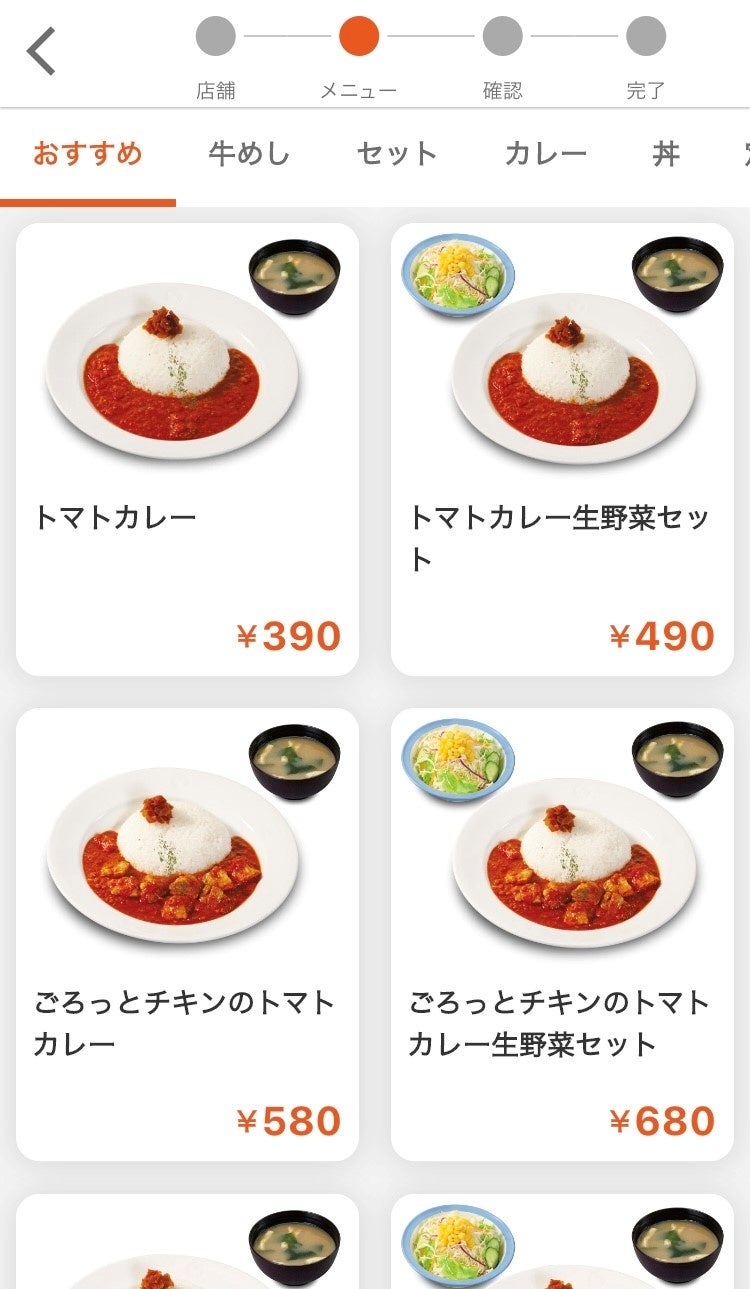The height and width of the screenshot is (1289, 750).
Task: Switch to the 牛めし tab
Action: [249, 154]
